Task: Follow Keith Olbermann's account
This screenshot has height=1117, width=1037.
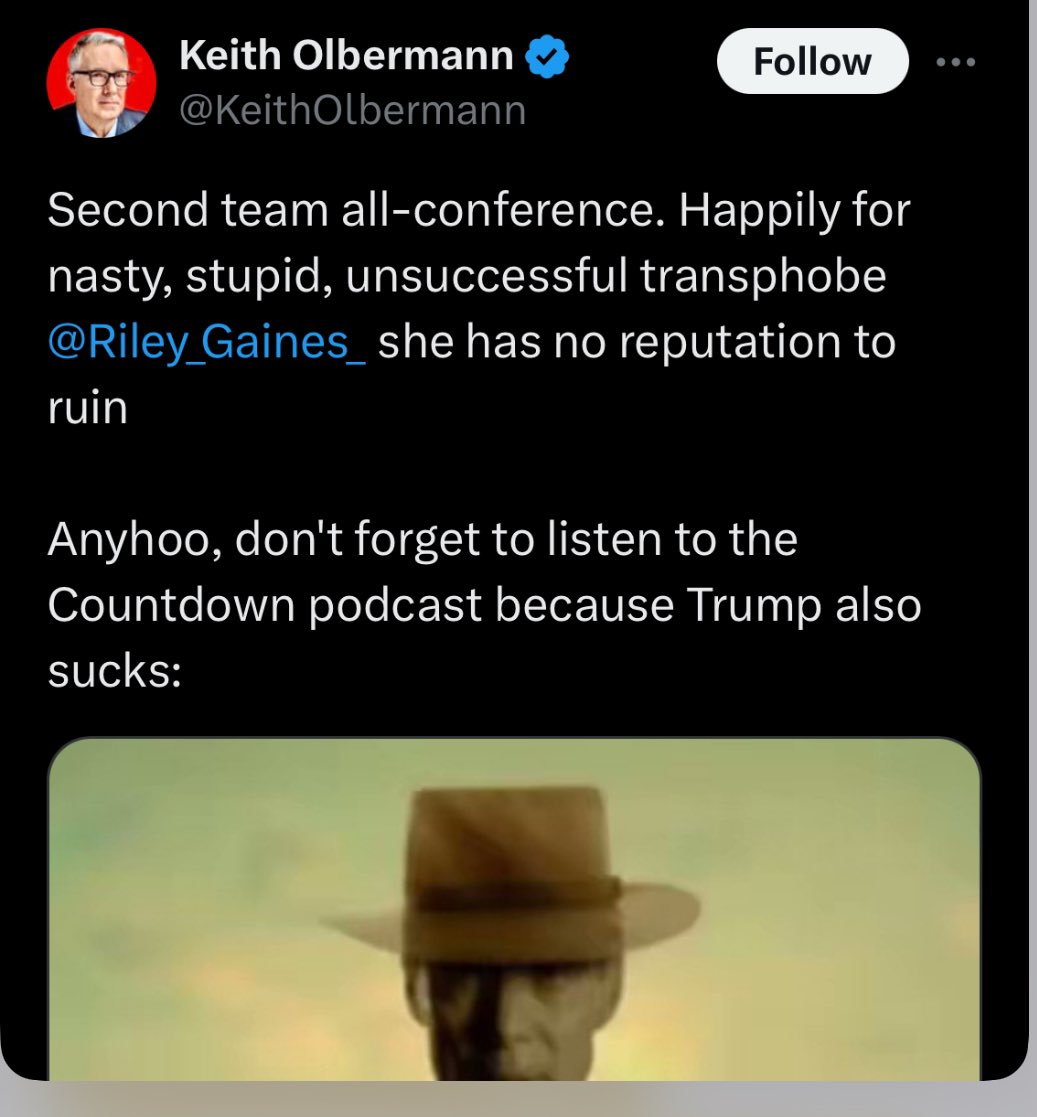Action: (811, 63)
